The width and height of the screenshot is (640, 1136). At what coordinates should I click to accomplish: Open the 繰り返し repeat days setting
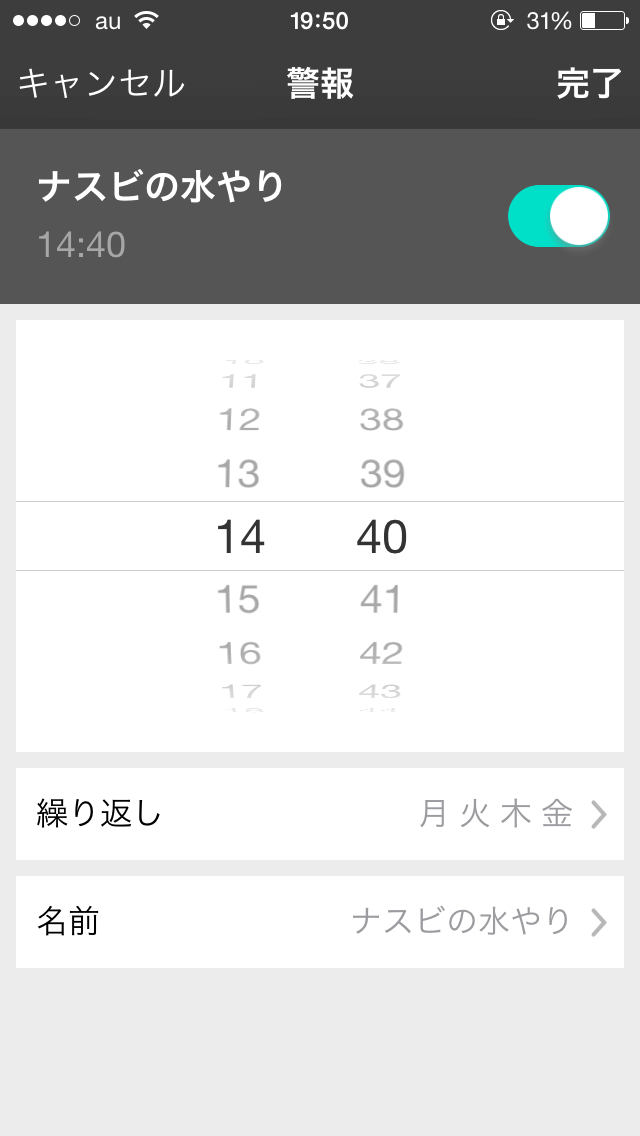320,814
